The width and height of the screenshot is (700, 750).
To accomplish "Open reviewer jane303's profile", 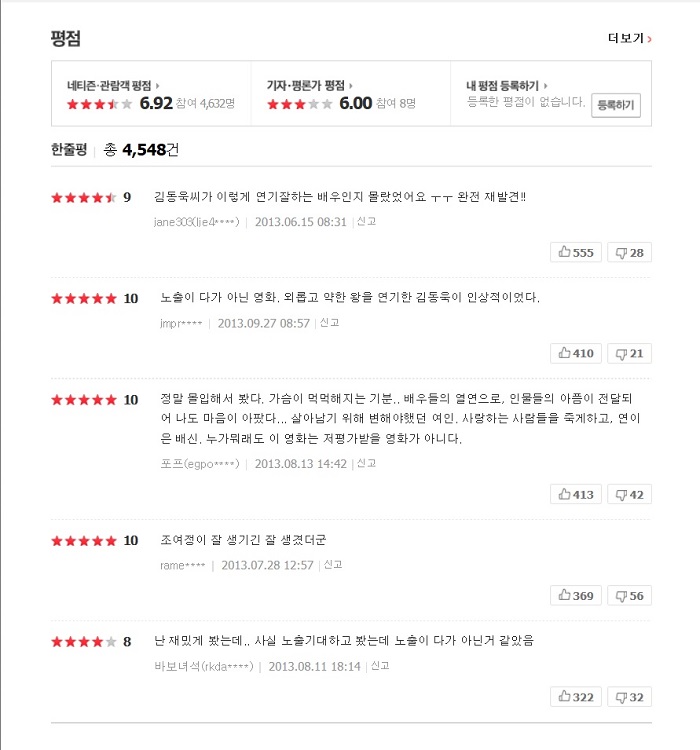I will click(196, 222).
